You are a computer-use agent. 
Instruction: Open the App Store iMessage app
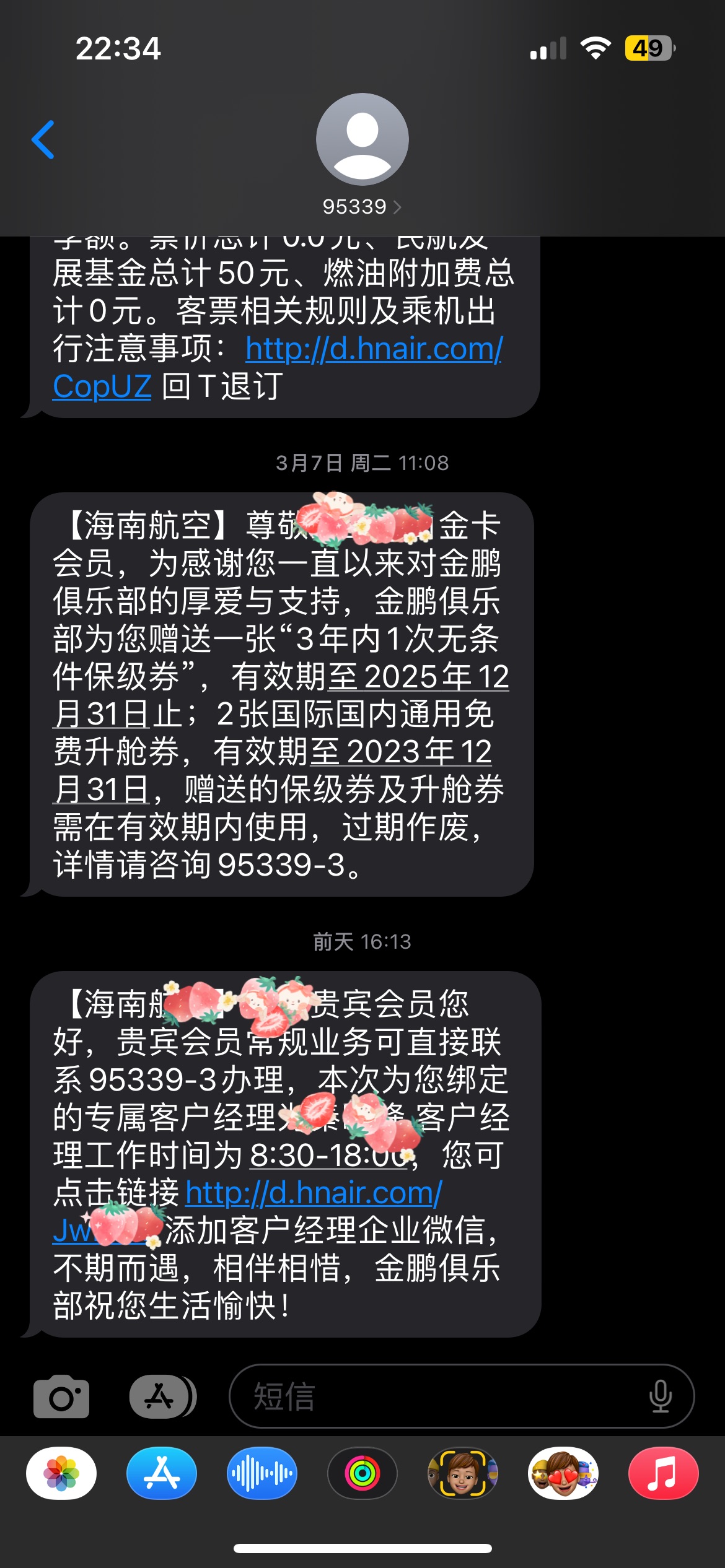click(162, 1473)
